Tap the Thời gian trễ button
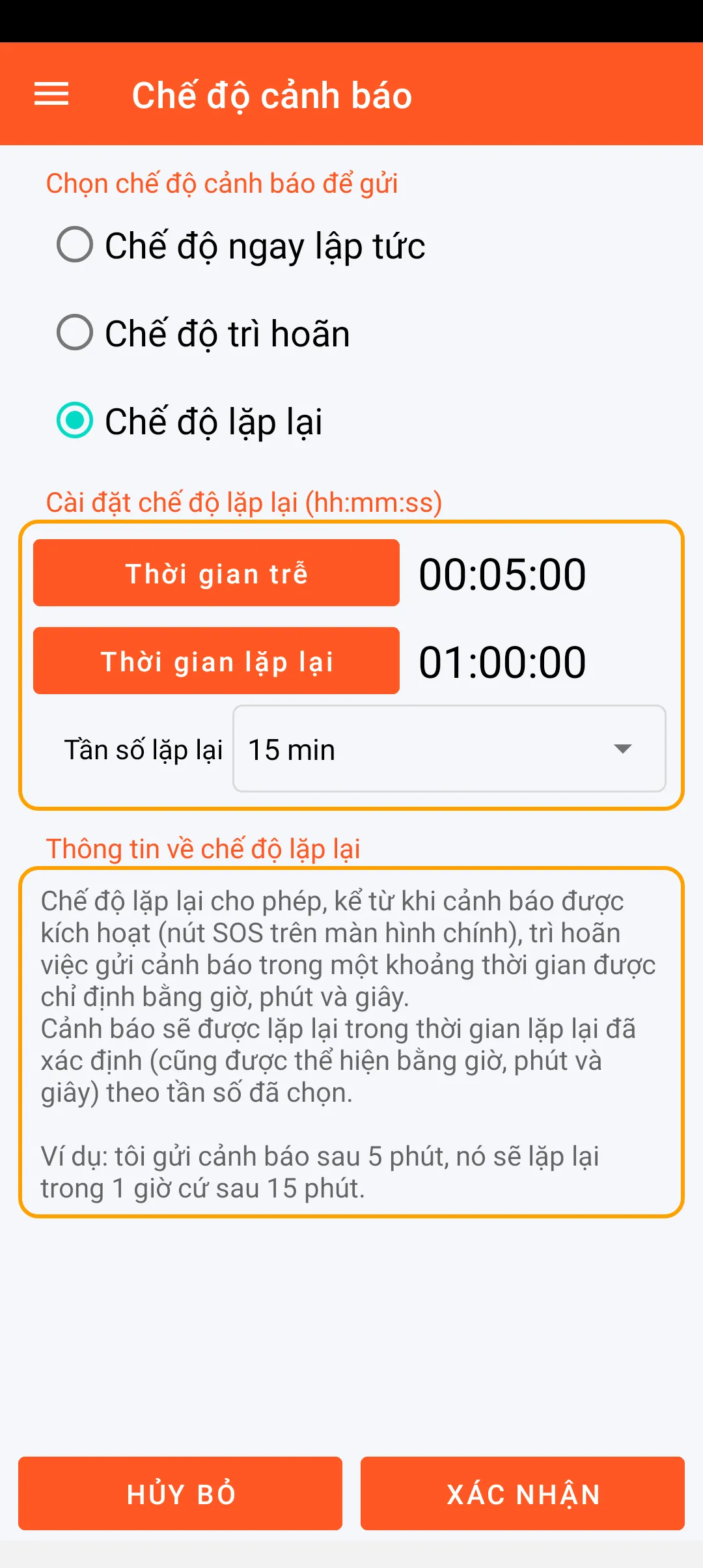Viewport: 703px width, 1568px height. [x=216, y=573]
